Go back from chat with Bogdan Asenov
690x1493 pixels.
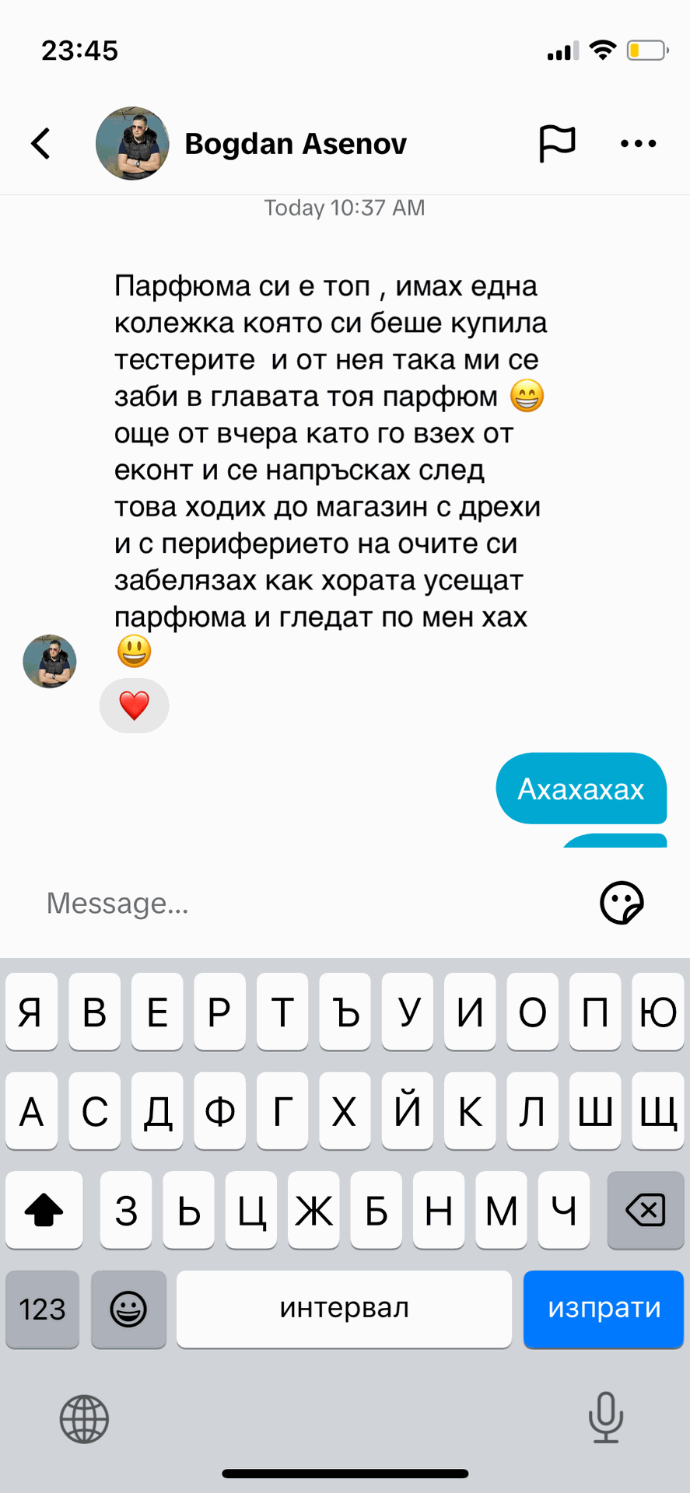41,144
